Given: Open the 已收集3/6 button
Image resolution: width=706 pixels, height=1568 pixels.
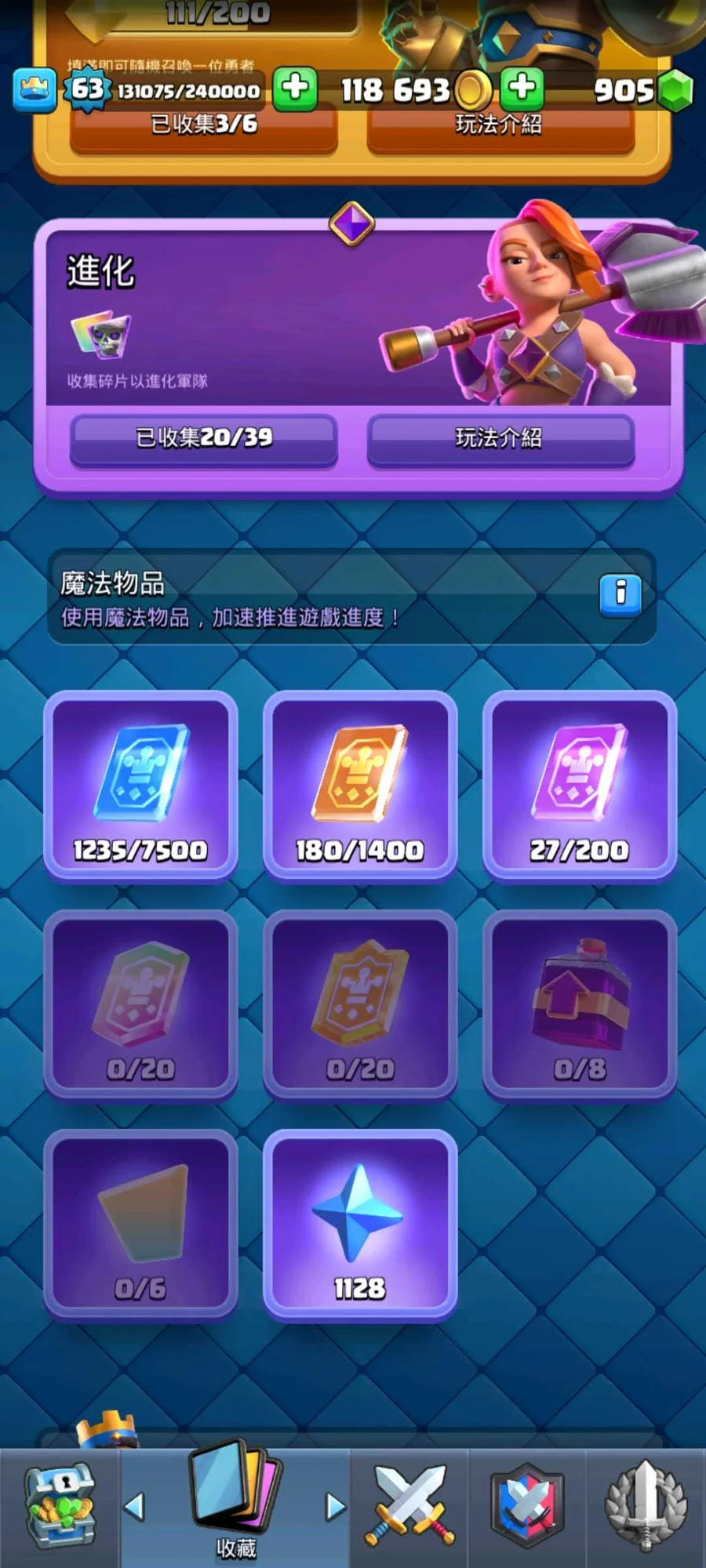Looking at the screenshot, I should click(204, 125).
